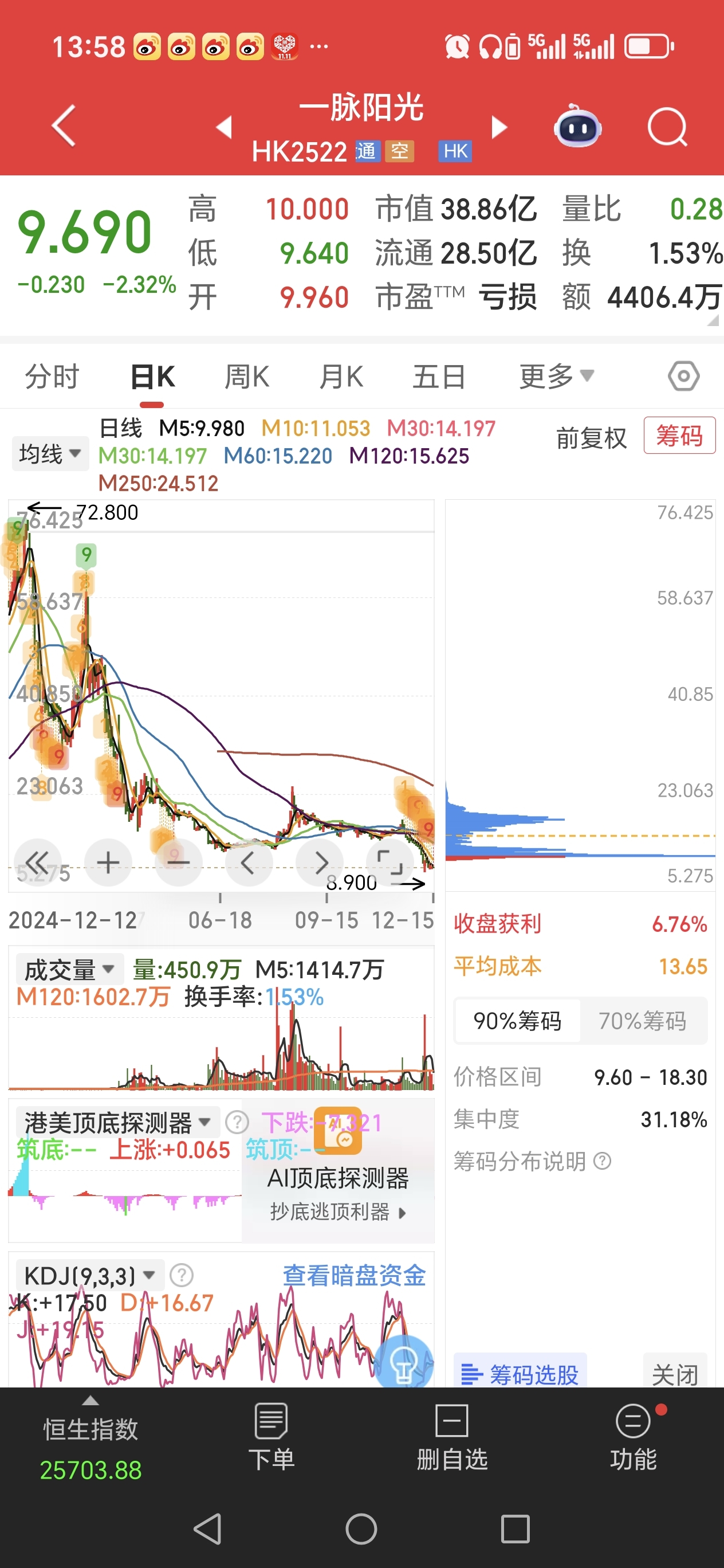Open 筹码选股 stock picker
Image resolution: width=724 pixels, height=1568 pixels.
pyautogui.click(x=521, y=1374)
